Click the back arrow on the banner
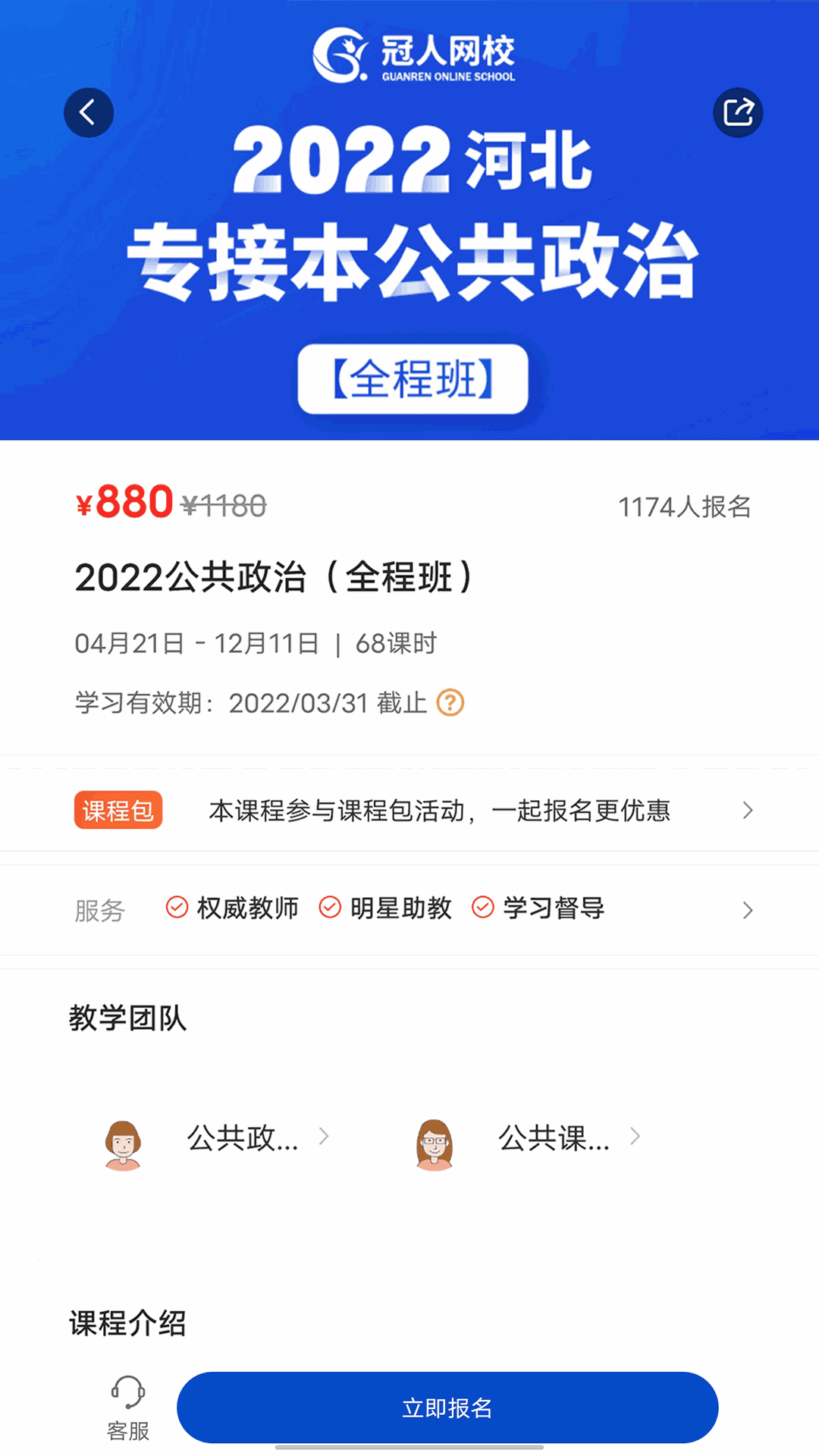This screenshot has width=819, height=1456. coord(89,111)
